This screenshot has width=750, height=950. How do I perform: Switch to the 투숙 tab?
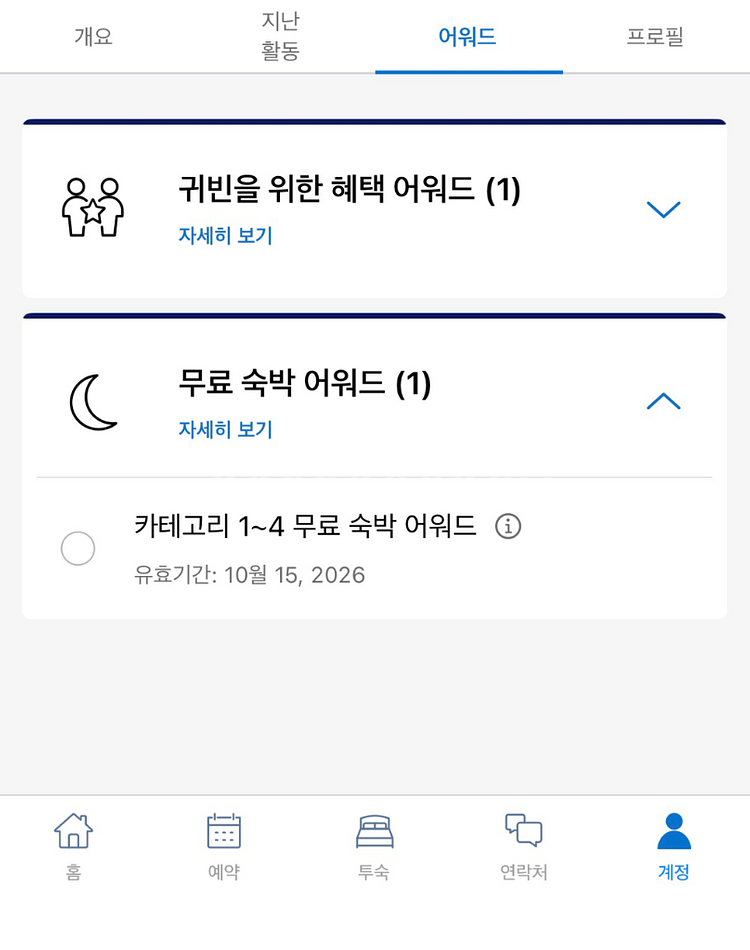point(374,846)
